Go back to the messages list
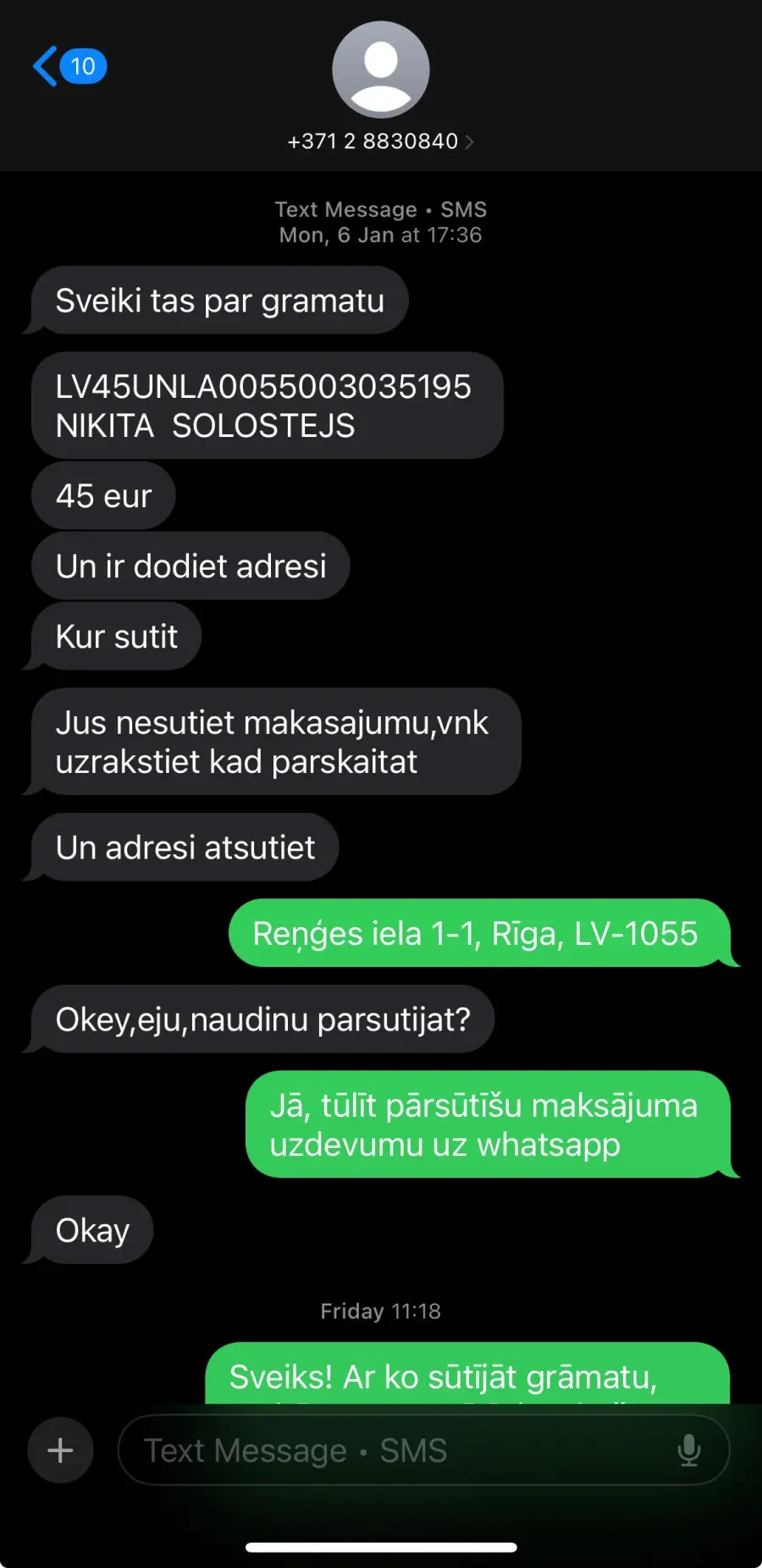Viewport: 762px width, 1568px height. (x=69, y=66)
